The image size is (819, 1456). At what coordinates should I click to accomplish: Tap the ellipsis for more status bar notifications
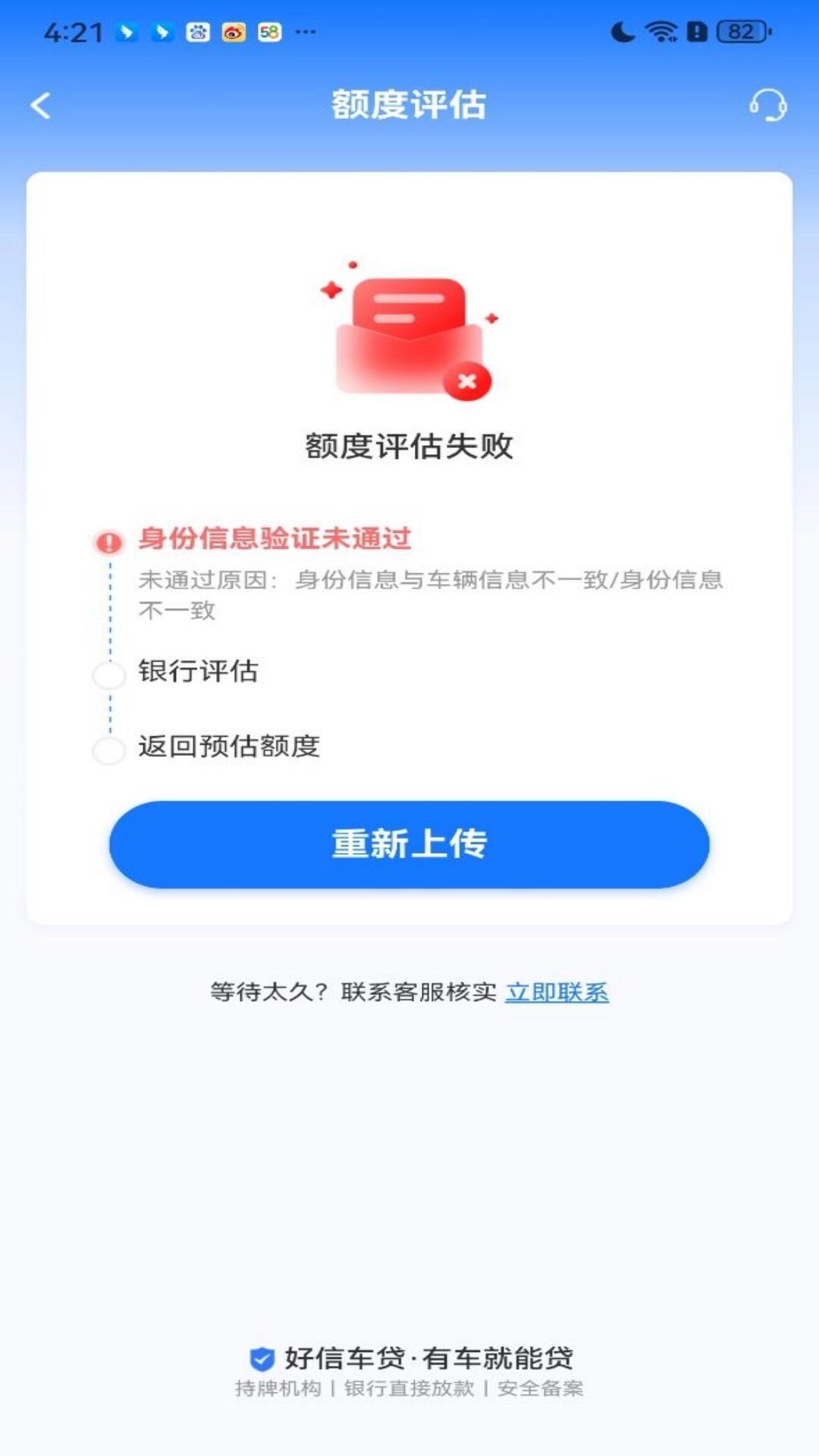[x=303, y=32]
